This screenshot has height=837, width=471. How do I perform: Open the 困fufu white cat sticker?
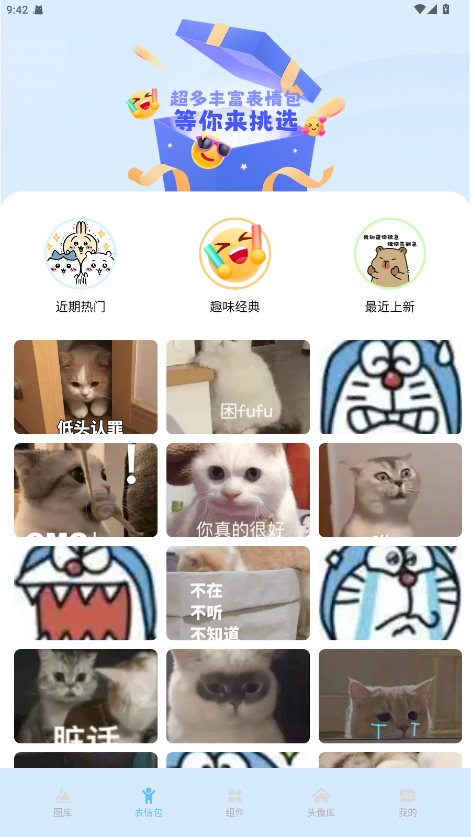[x=238, y=386]
